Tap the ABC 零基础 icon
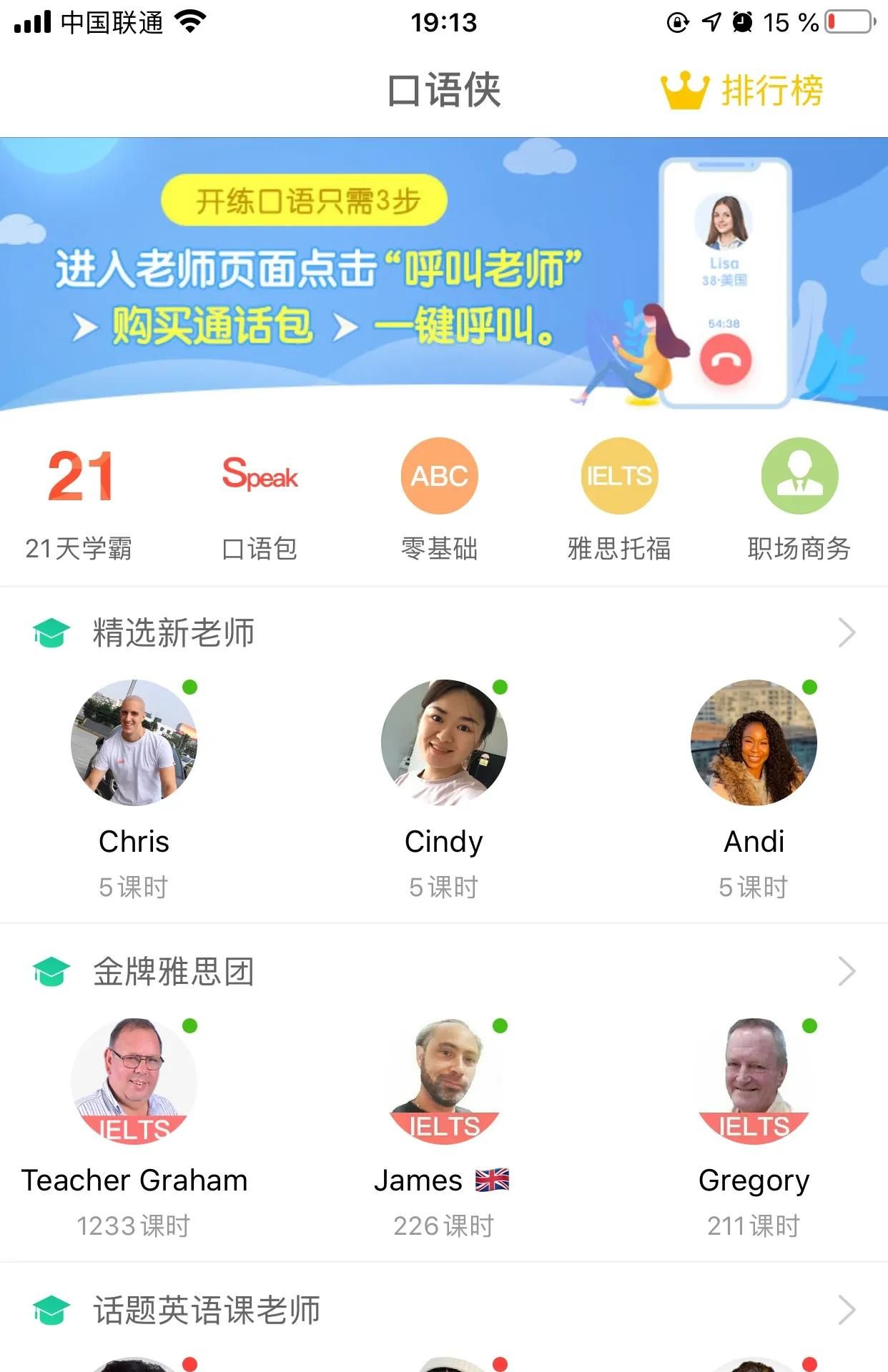Screen dimensions: 888x1372 (439, 475)
